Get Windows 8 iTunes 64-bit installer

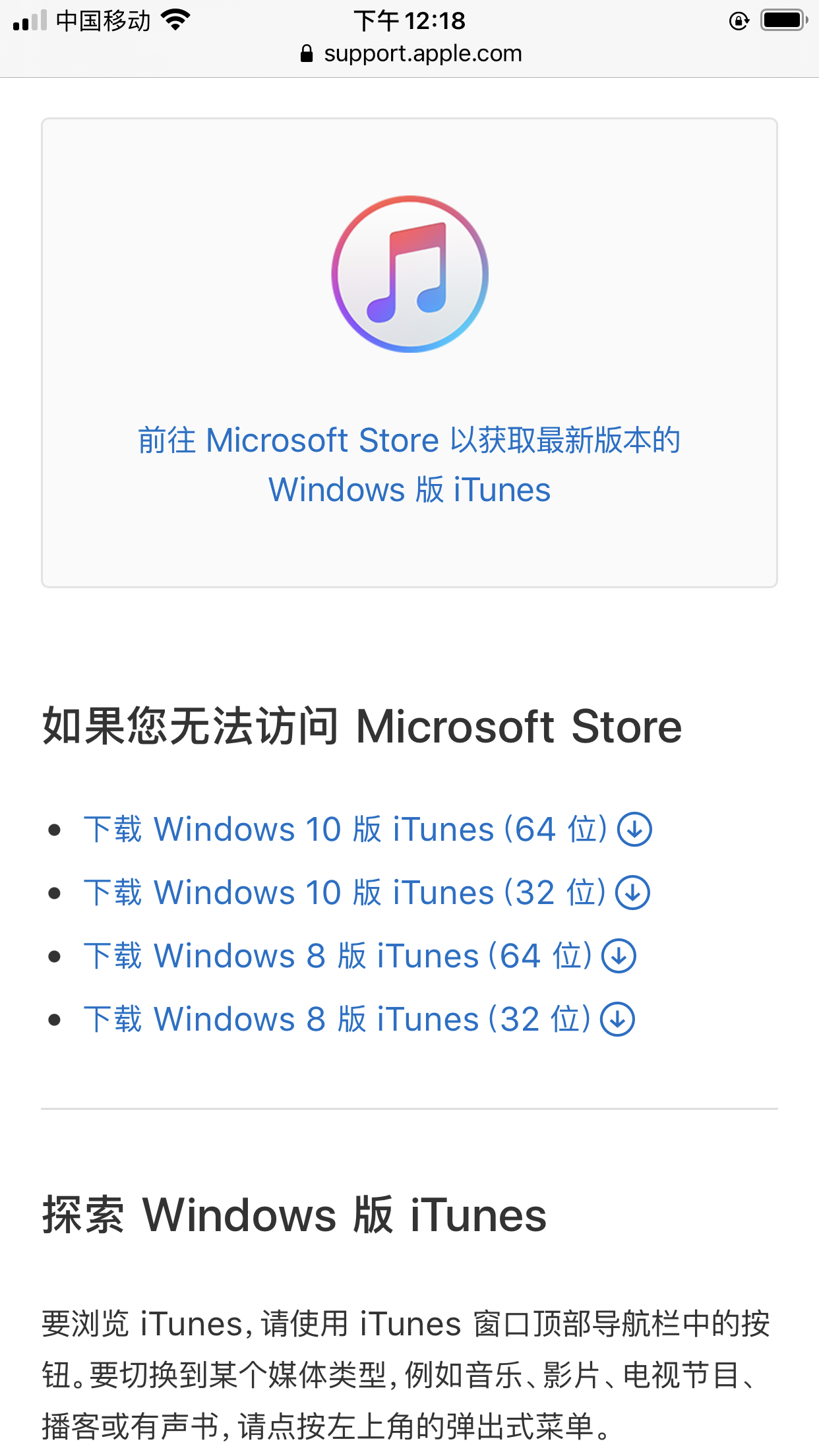[359, 956]
